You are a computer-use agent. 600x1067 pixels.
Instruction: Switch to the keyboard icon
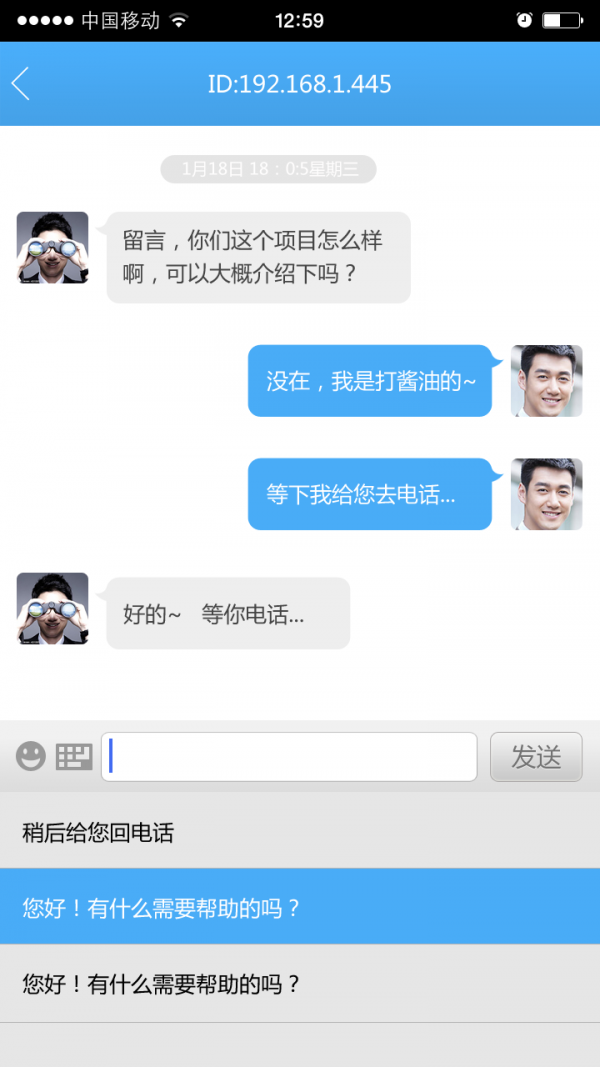pyautogui.click(x=74, y=756)
